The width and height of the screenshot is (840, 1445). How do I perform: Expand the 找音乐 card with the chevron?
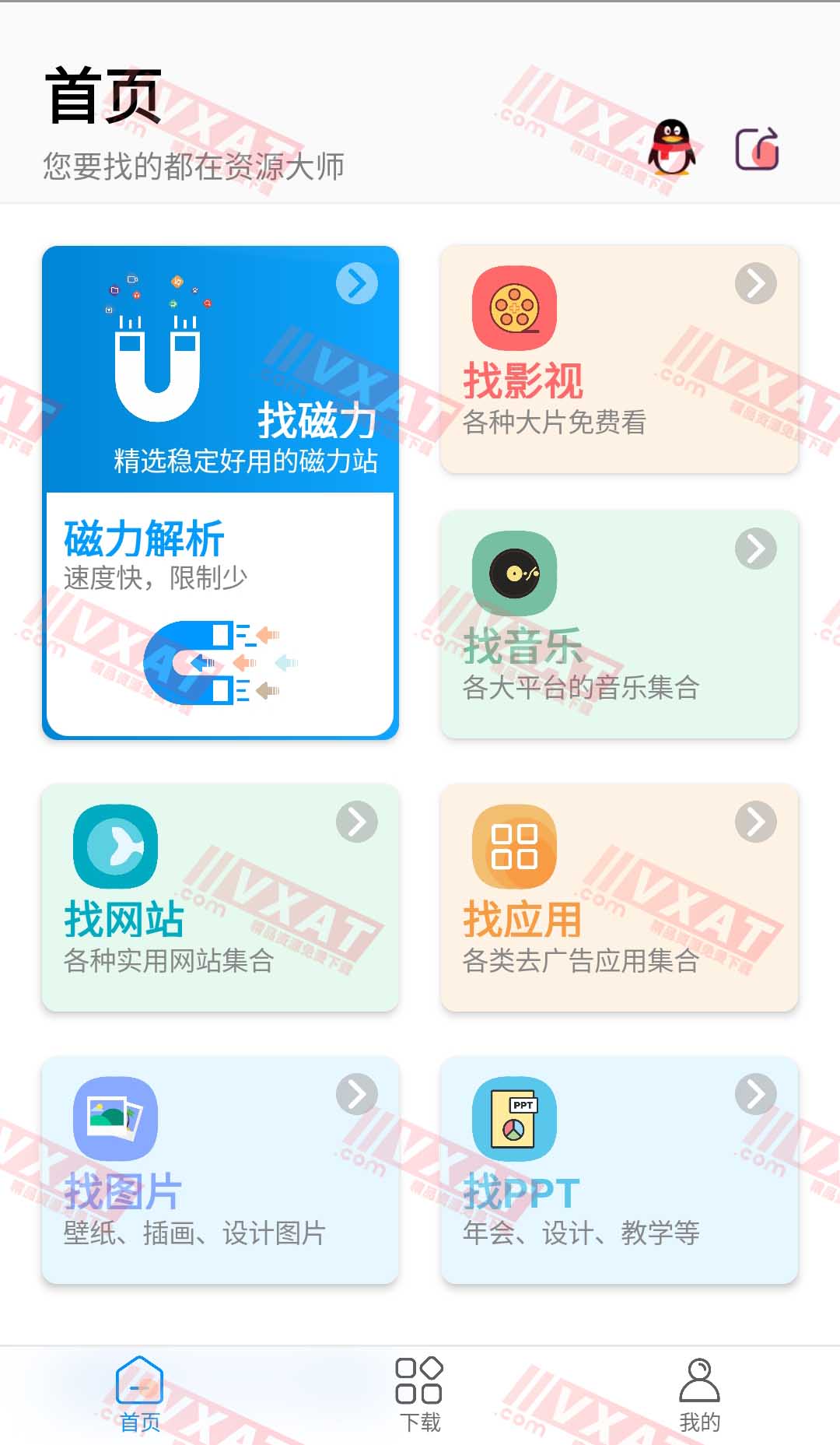(754, 549)
